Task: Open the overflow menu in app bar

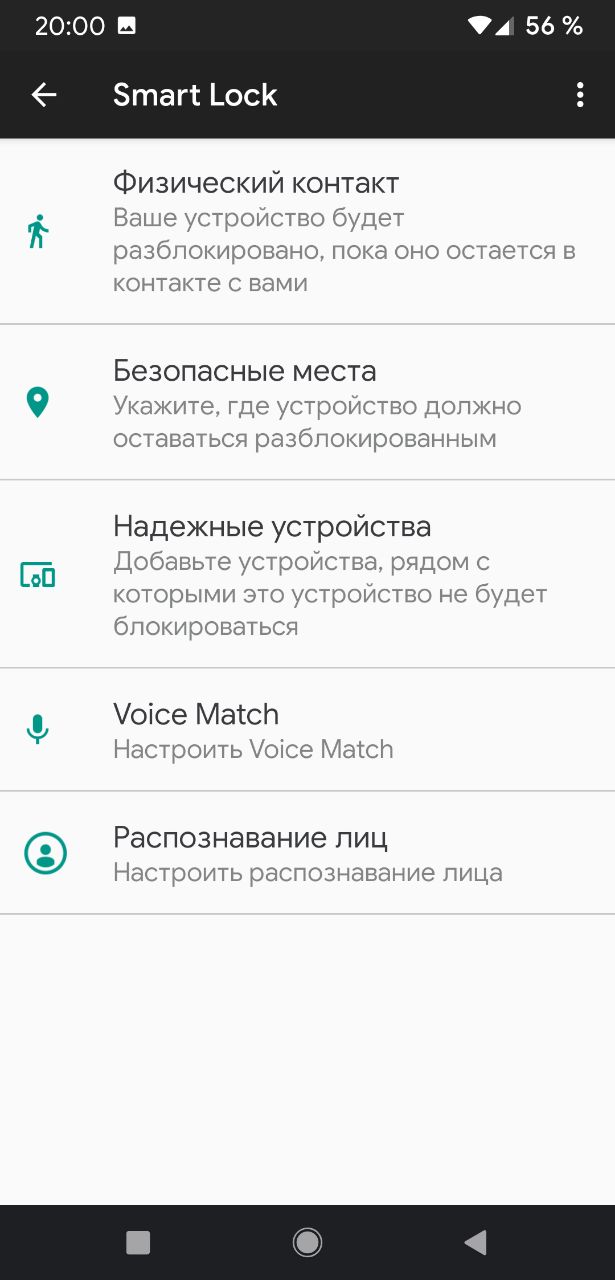Action: point(580,95)
